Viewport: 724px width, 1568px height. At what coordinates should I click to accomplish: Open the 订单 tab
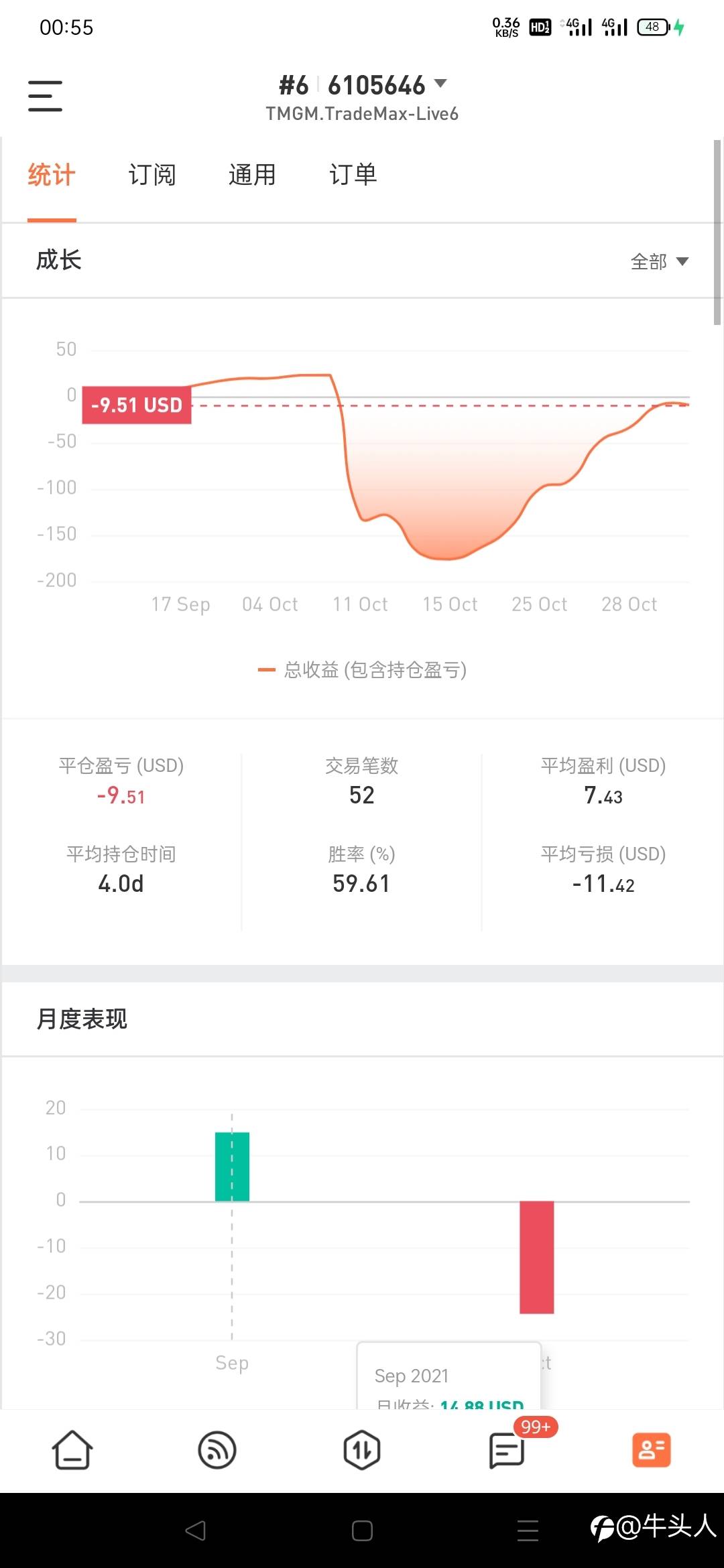353,175
